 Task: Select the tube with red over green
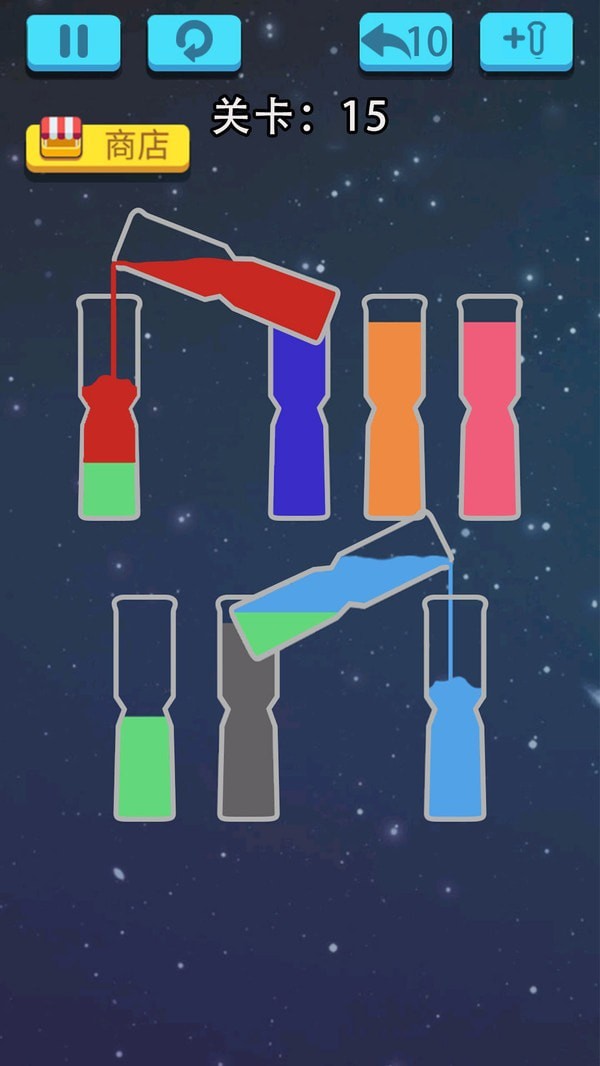click(x=108, y=440)
